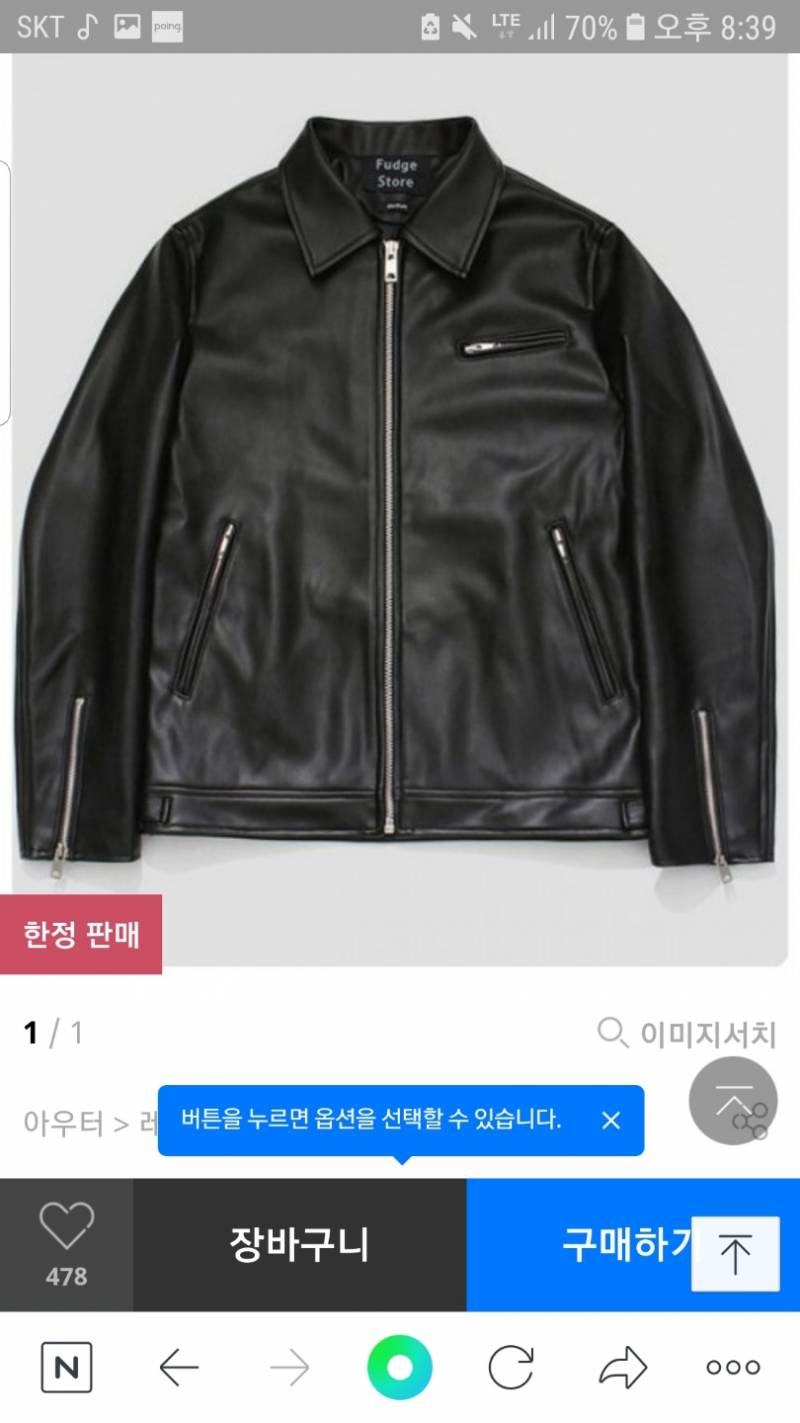Tap the Naver home N icon
Viewport: 800px width, 1423px height.
coord(66,1366)
